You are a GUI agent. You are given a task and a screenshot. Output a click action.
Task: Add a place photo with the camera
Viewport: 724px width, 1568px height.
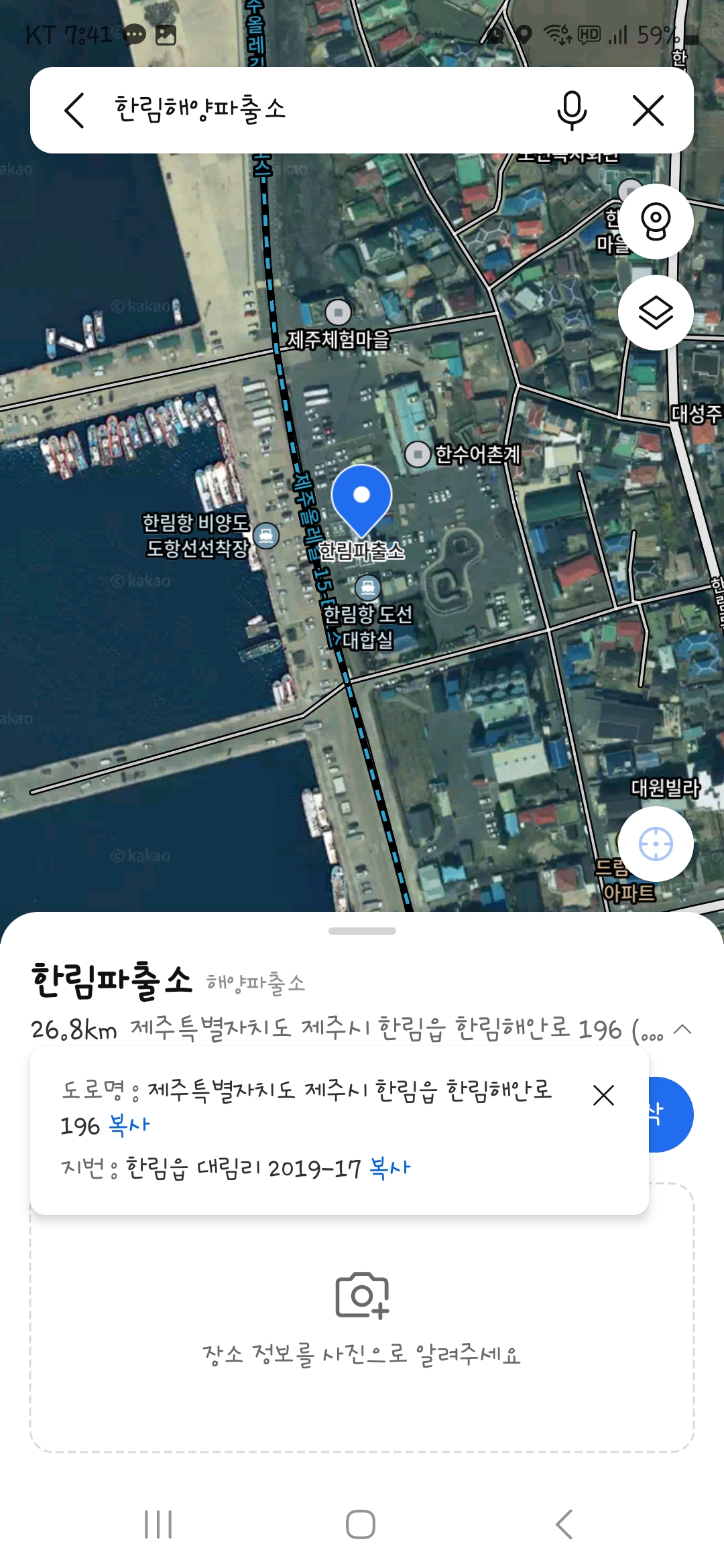point(362,1296)
